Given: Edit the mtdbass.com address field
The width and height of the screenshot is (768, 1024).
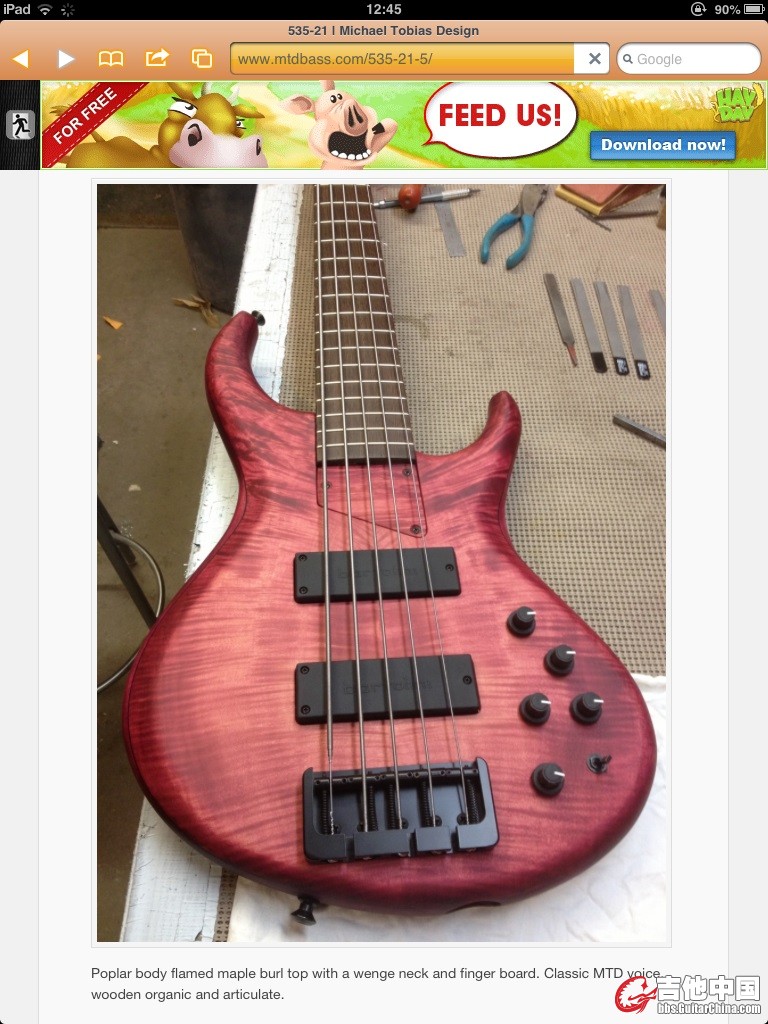Looking at the screenshot, I should tap(400, 59).
